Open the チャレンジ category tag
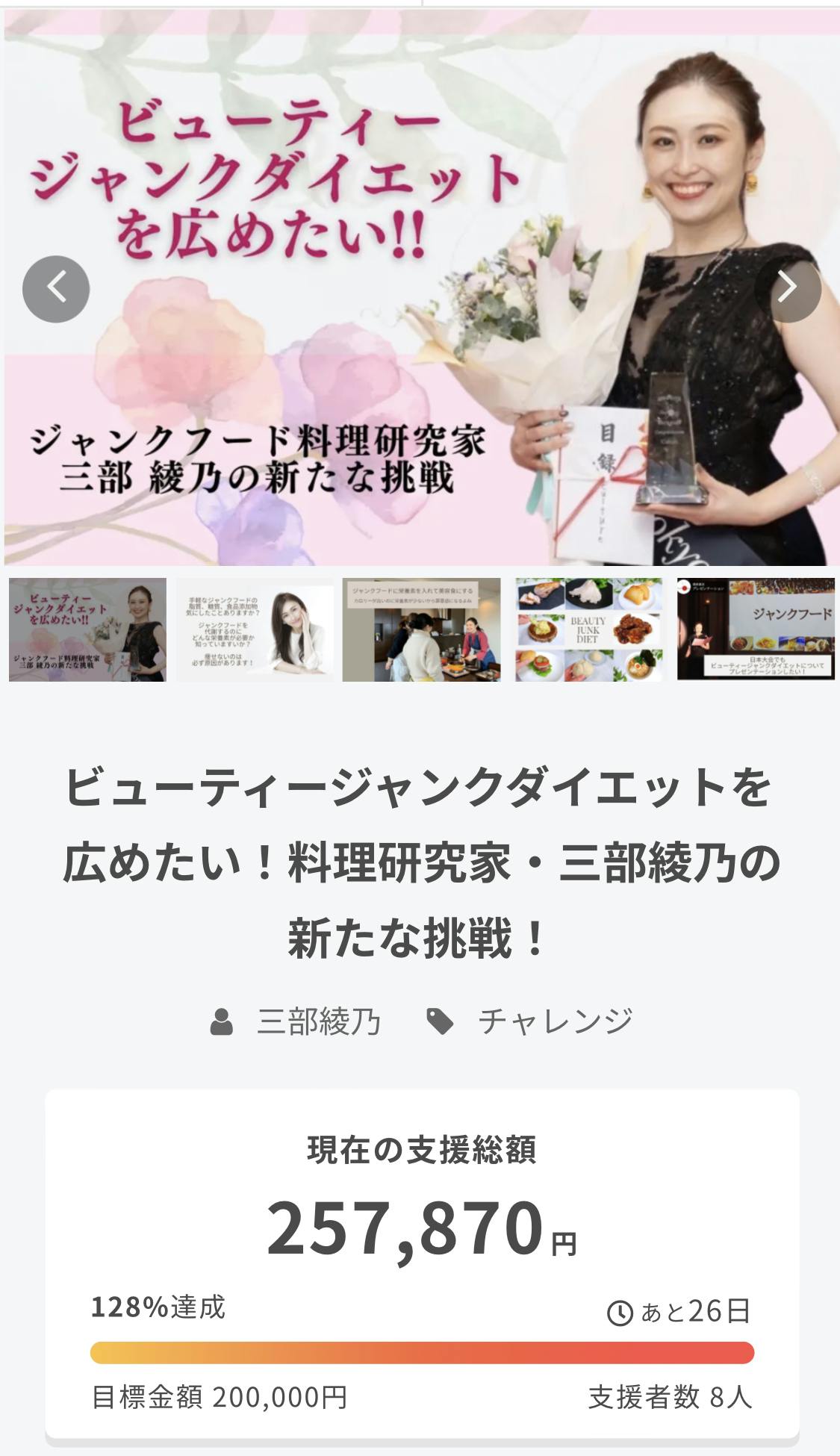The height and width of the screenshot is (1456, 840). coord(554,1021)
